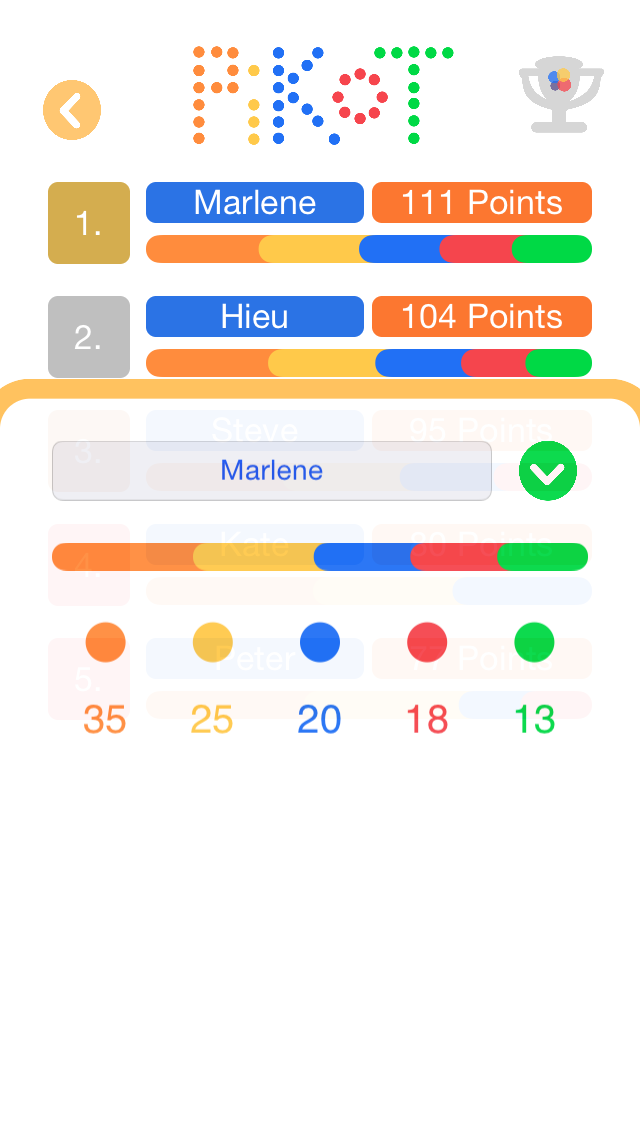Tap the Marlene name field
This screenshot has height=1136, width=640.
click(272, 471)
